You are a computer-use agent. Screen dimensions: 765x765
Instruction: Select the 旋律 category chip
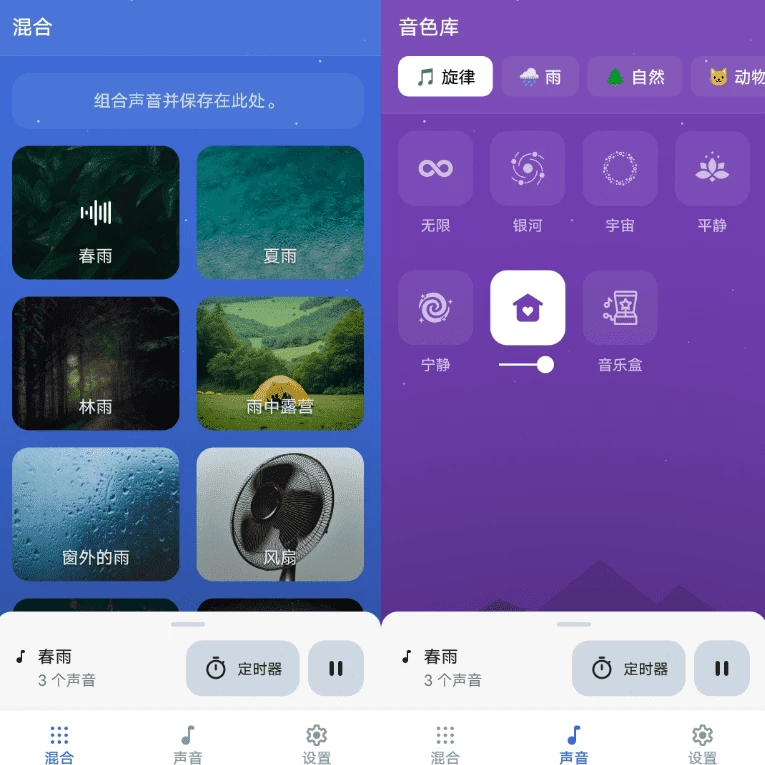445,77
